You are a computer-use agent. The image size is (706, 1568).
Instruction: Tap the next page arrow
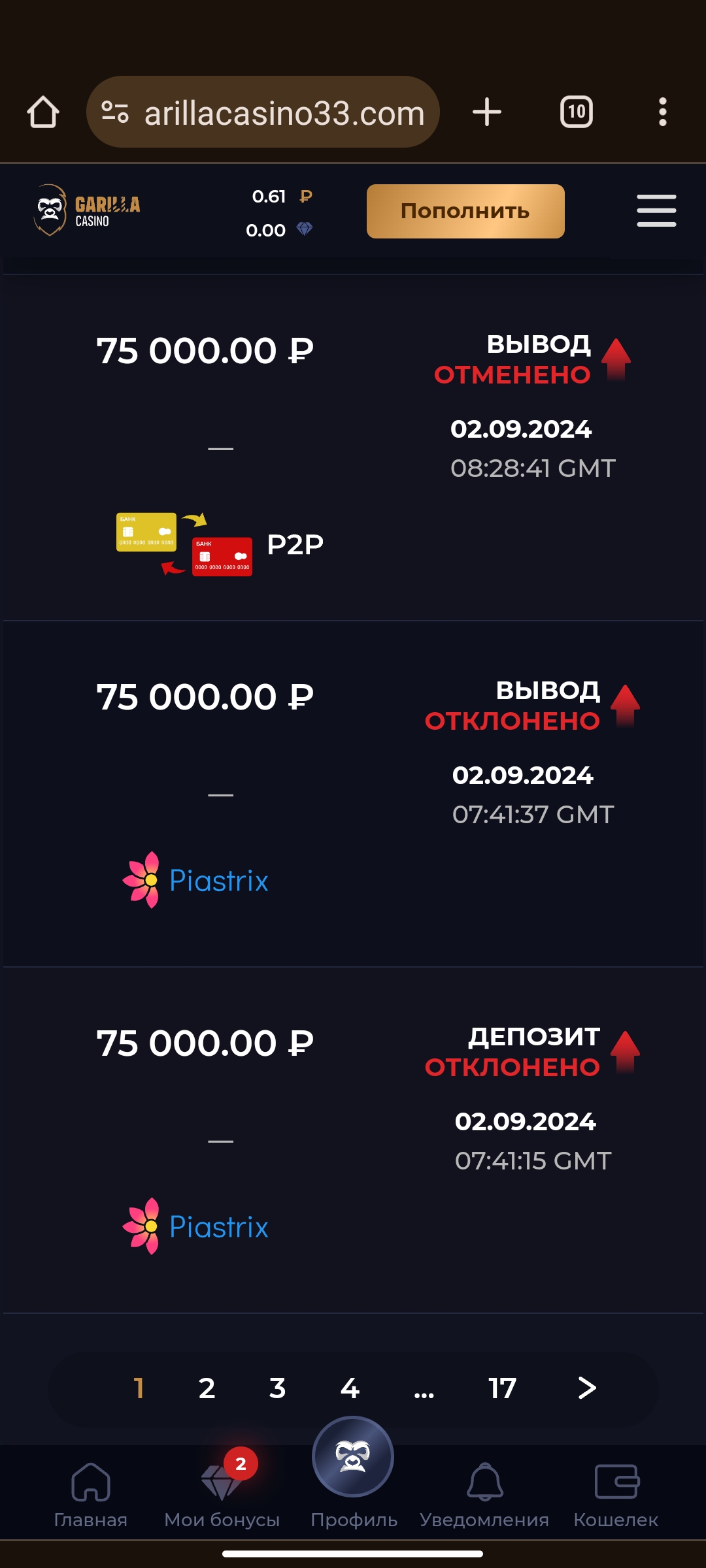[x=587, y=1388]
